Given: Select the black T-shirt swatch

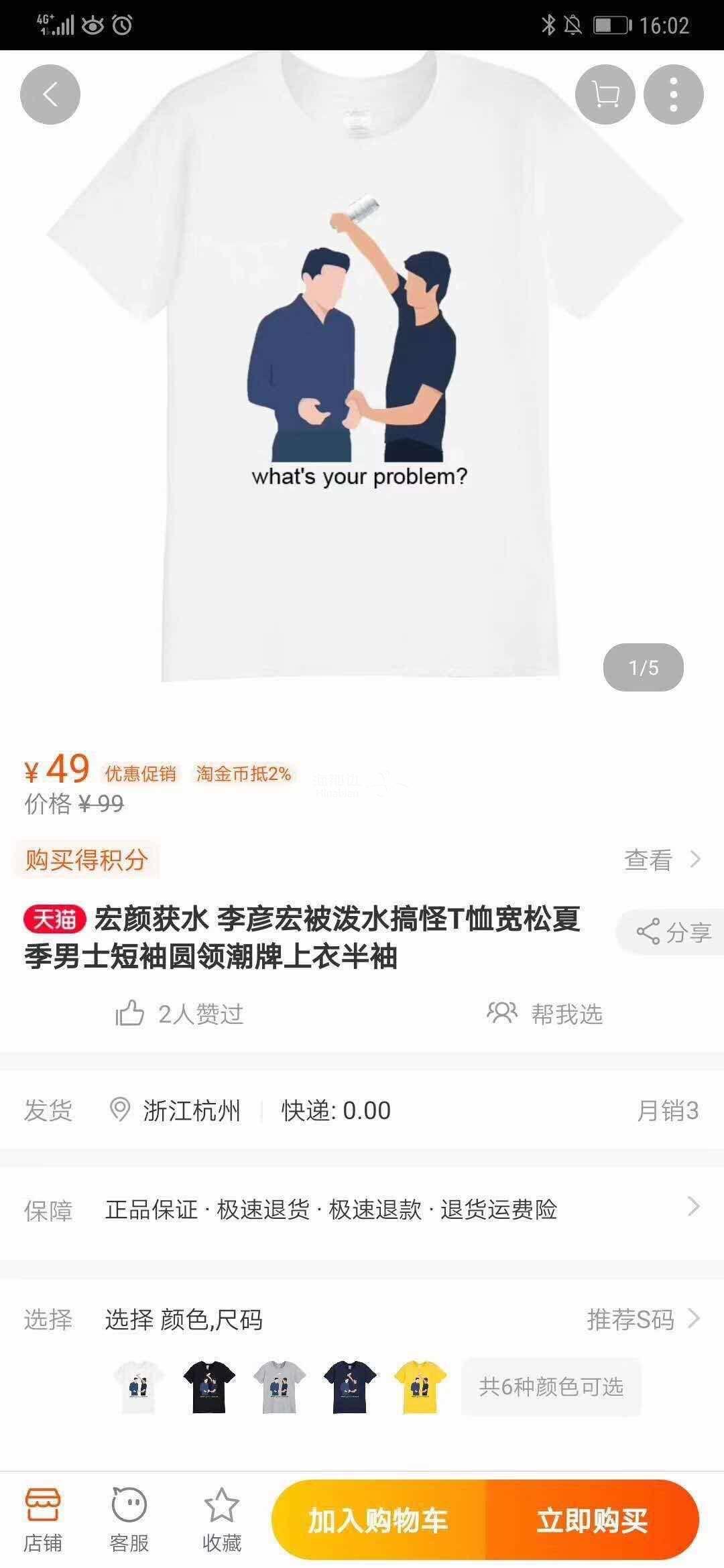Looking at the screenshot, I should coord(209,1387).
